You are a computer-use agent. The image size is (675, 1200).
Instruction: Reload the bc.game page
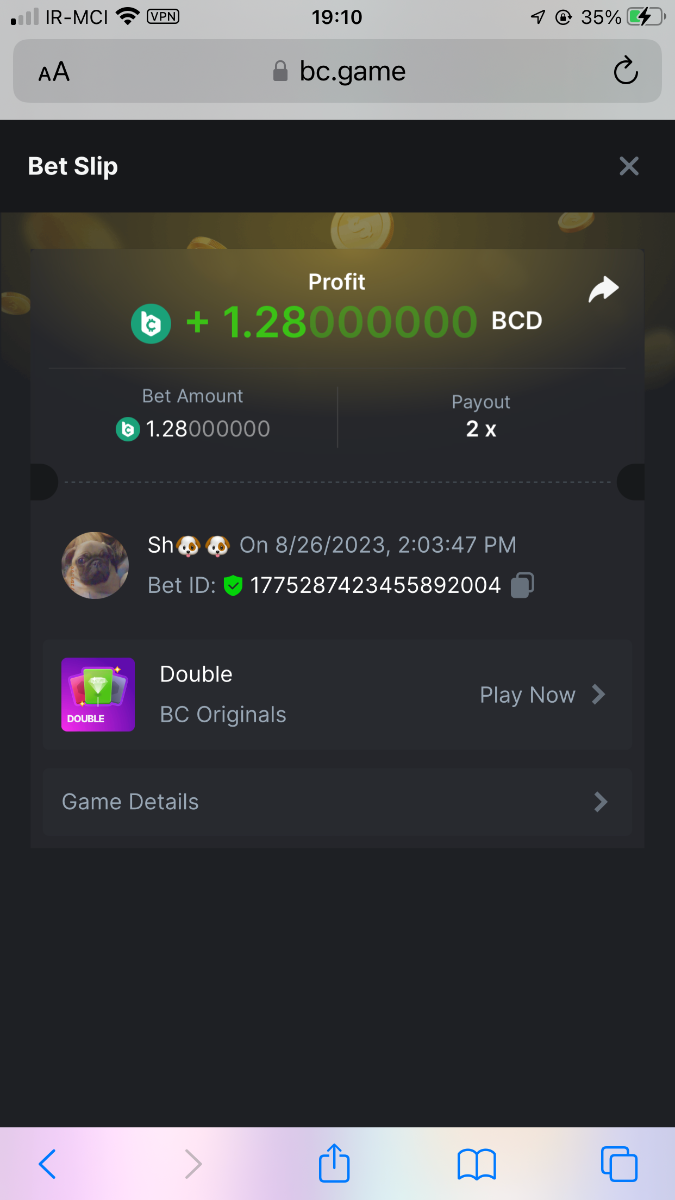click(625, 71)
